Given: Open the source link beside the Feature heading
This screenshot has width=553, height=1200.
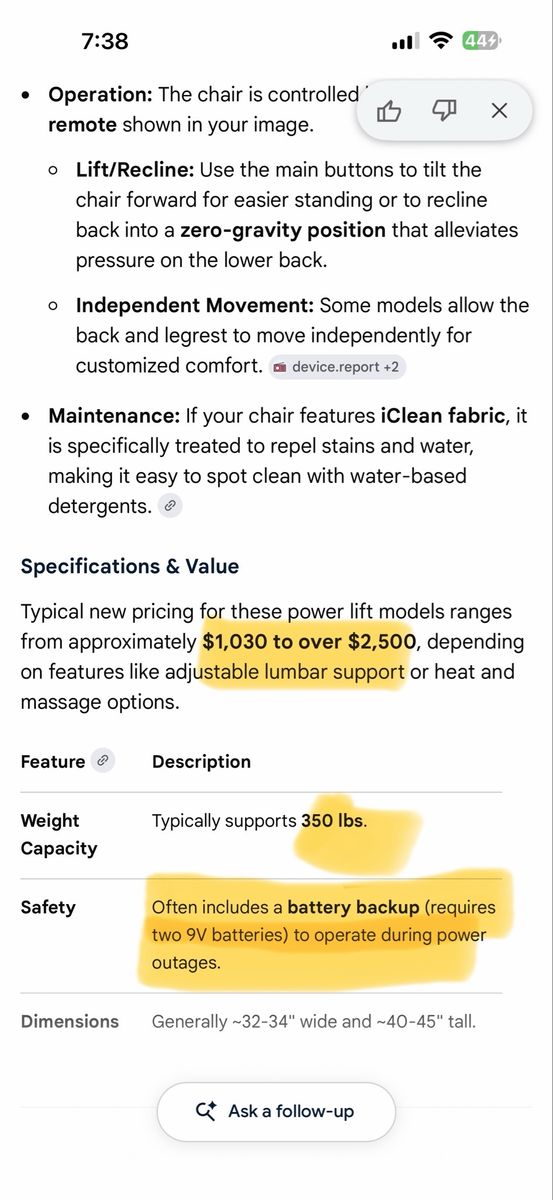Looking at the screenshot, I should (102, 761).
